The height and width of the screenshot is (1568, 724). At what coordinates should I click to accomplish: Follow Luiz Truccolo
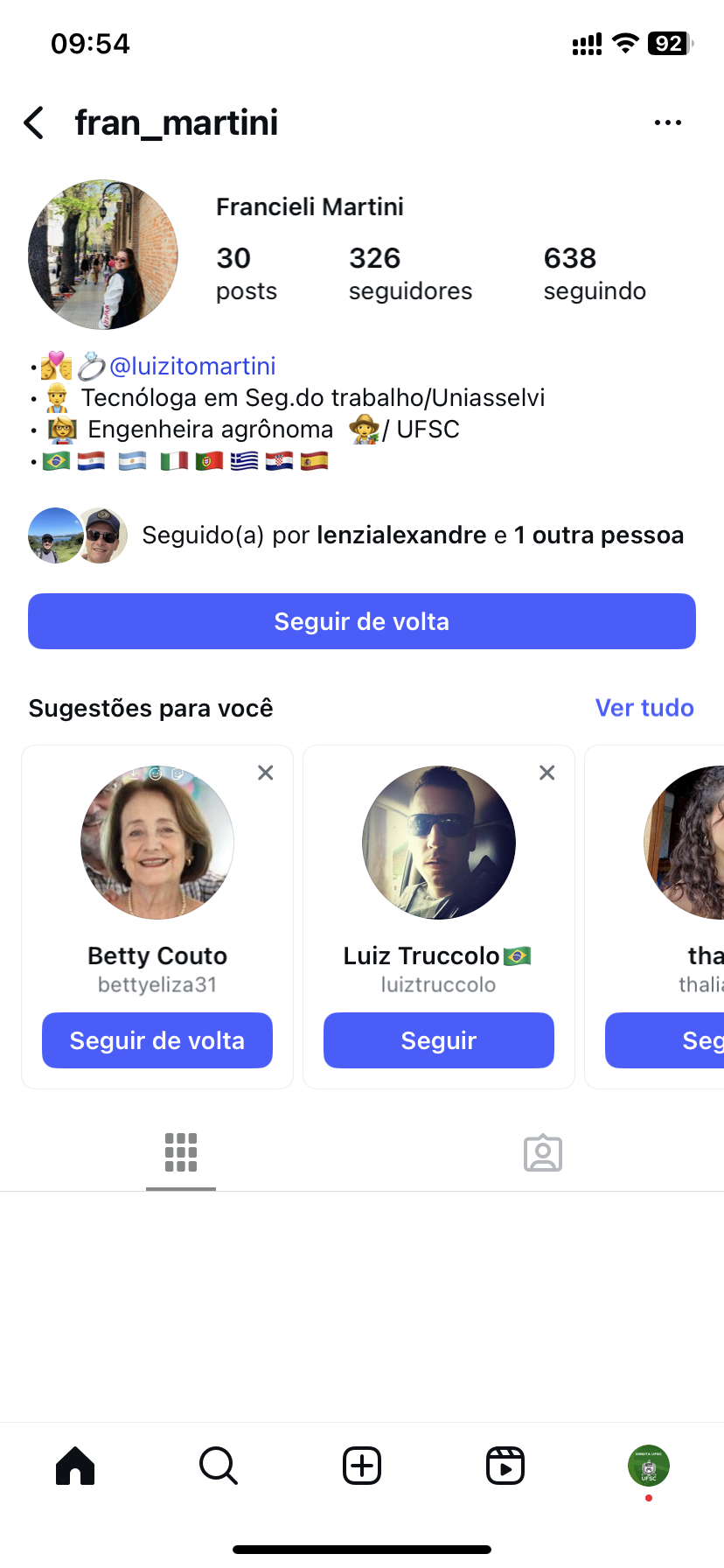(439, 1040)
